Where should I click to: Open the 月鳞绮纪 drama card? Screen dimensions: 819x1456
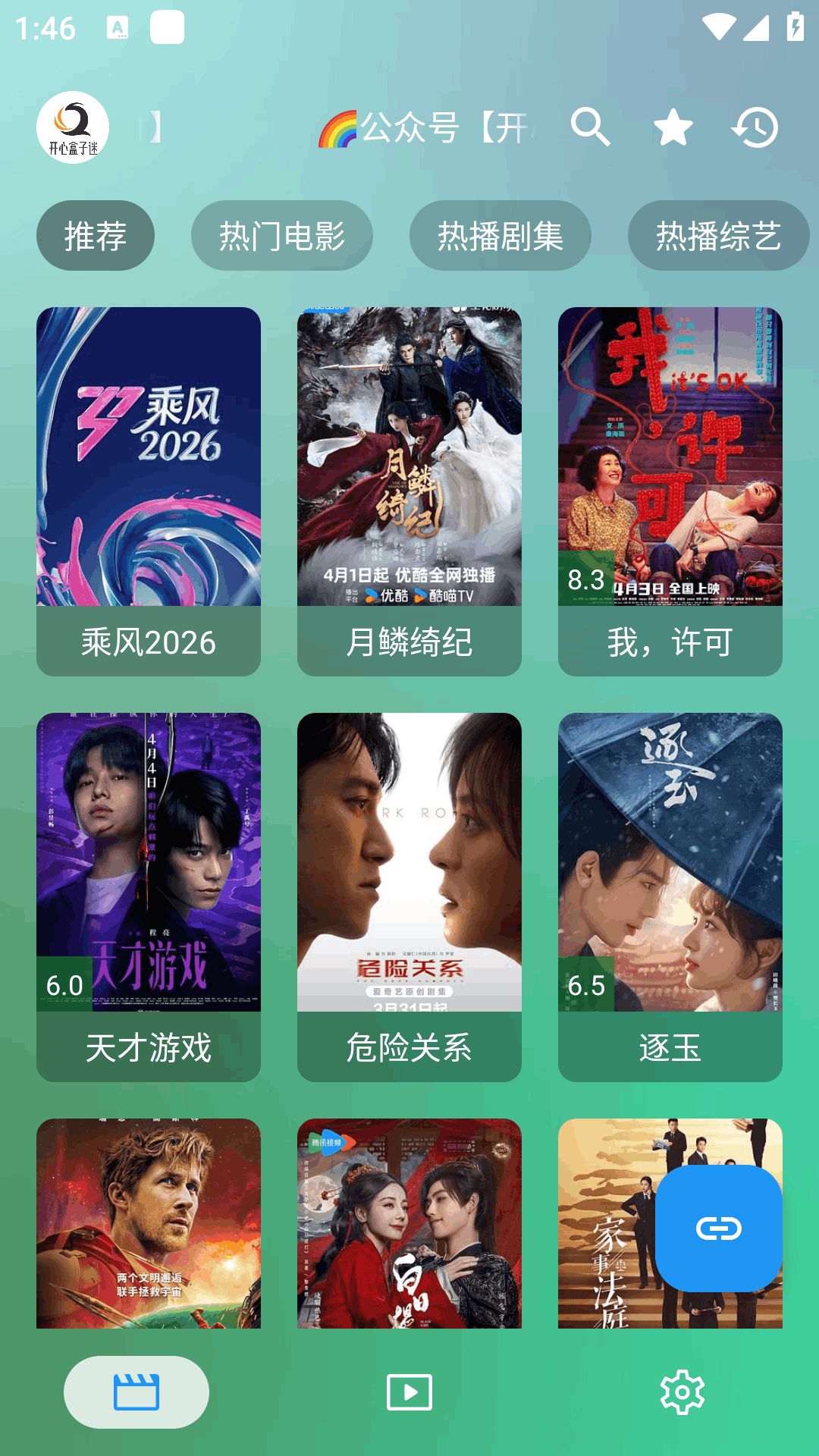pyautogui.click(x=409, y=491)
